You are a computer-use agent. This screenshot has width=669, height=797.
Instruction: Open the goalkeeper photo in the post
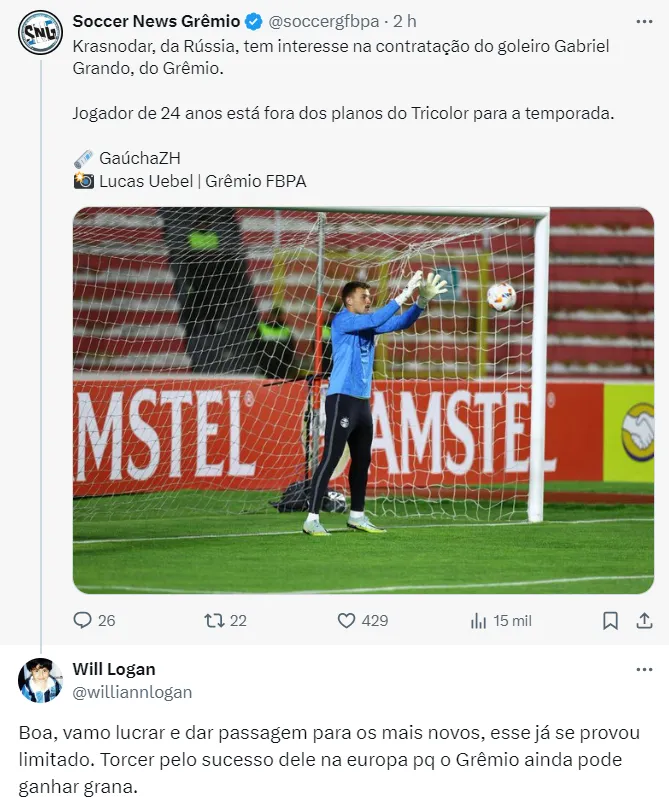coord(363,400)
